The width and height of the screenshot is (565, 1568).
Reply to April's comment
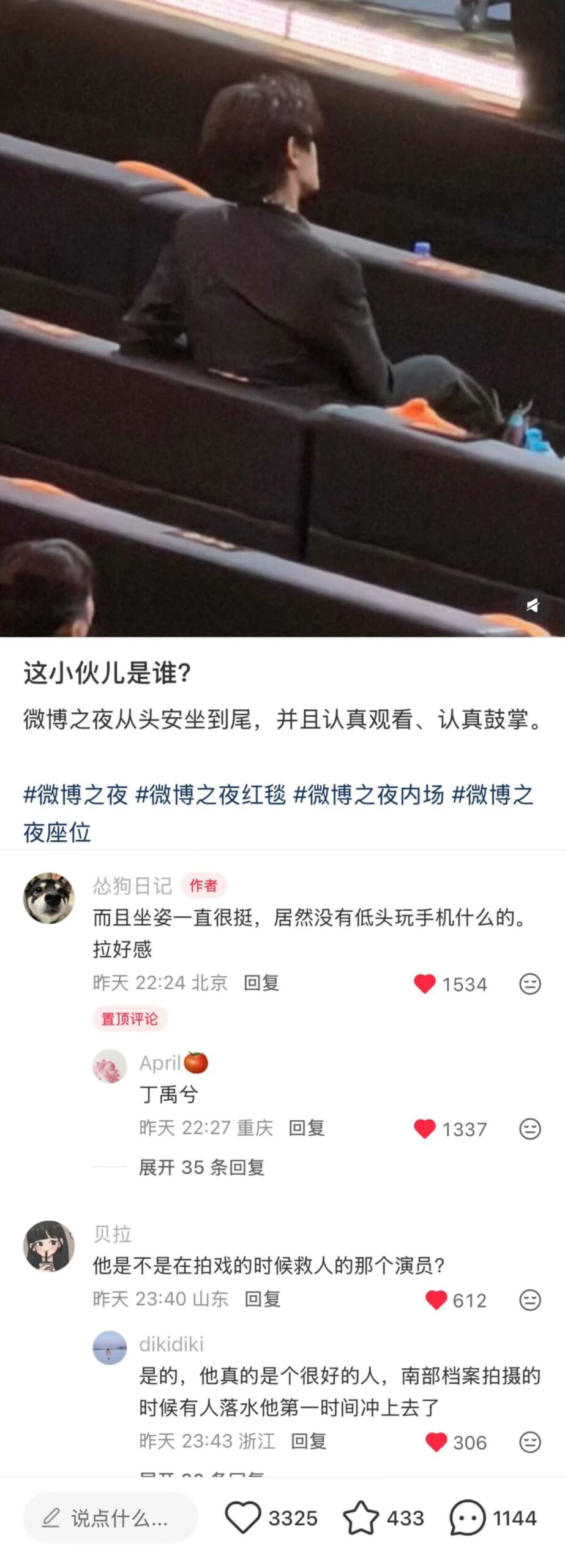307,1128
